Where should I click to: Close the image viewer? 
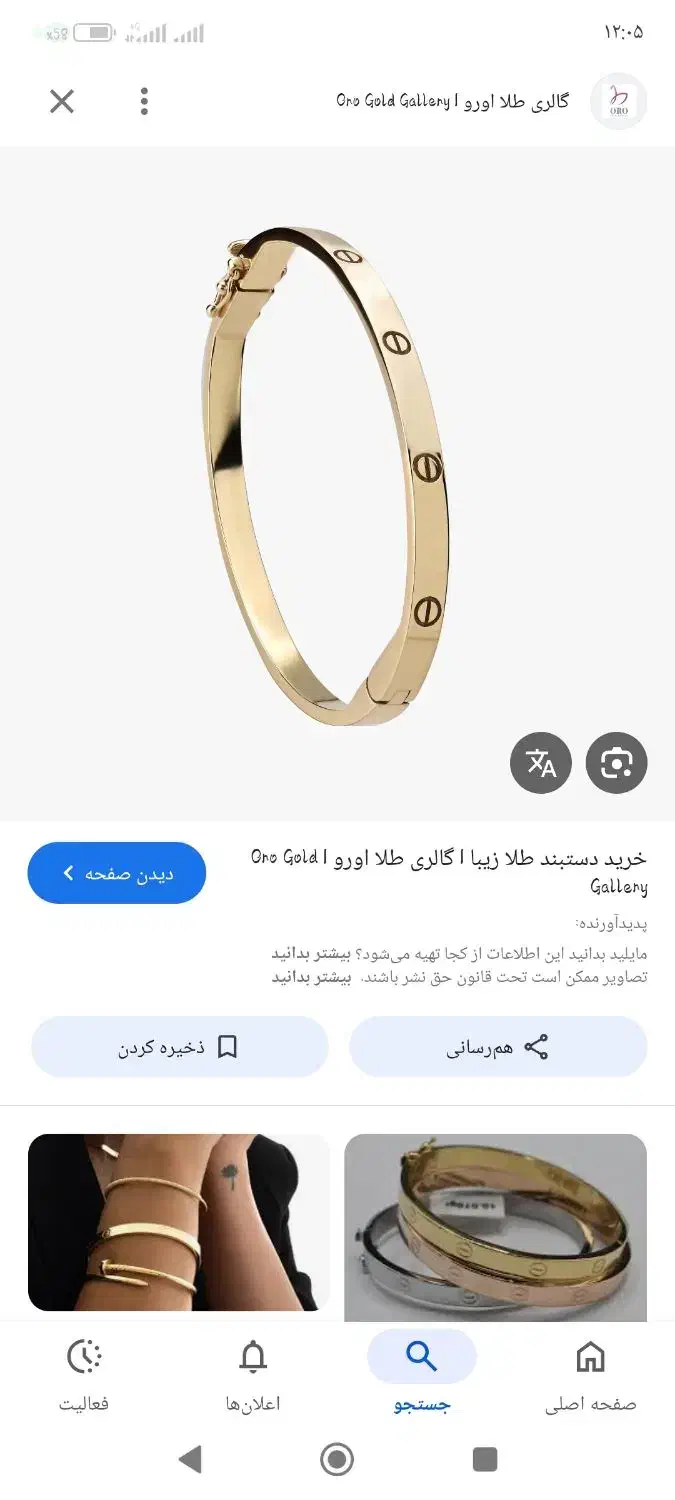[x=62, y=101]
